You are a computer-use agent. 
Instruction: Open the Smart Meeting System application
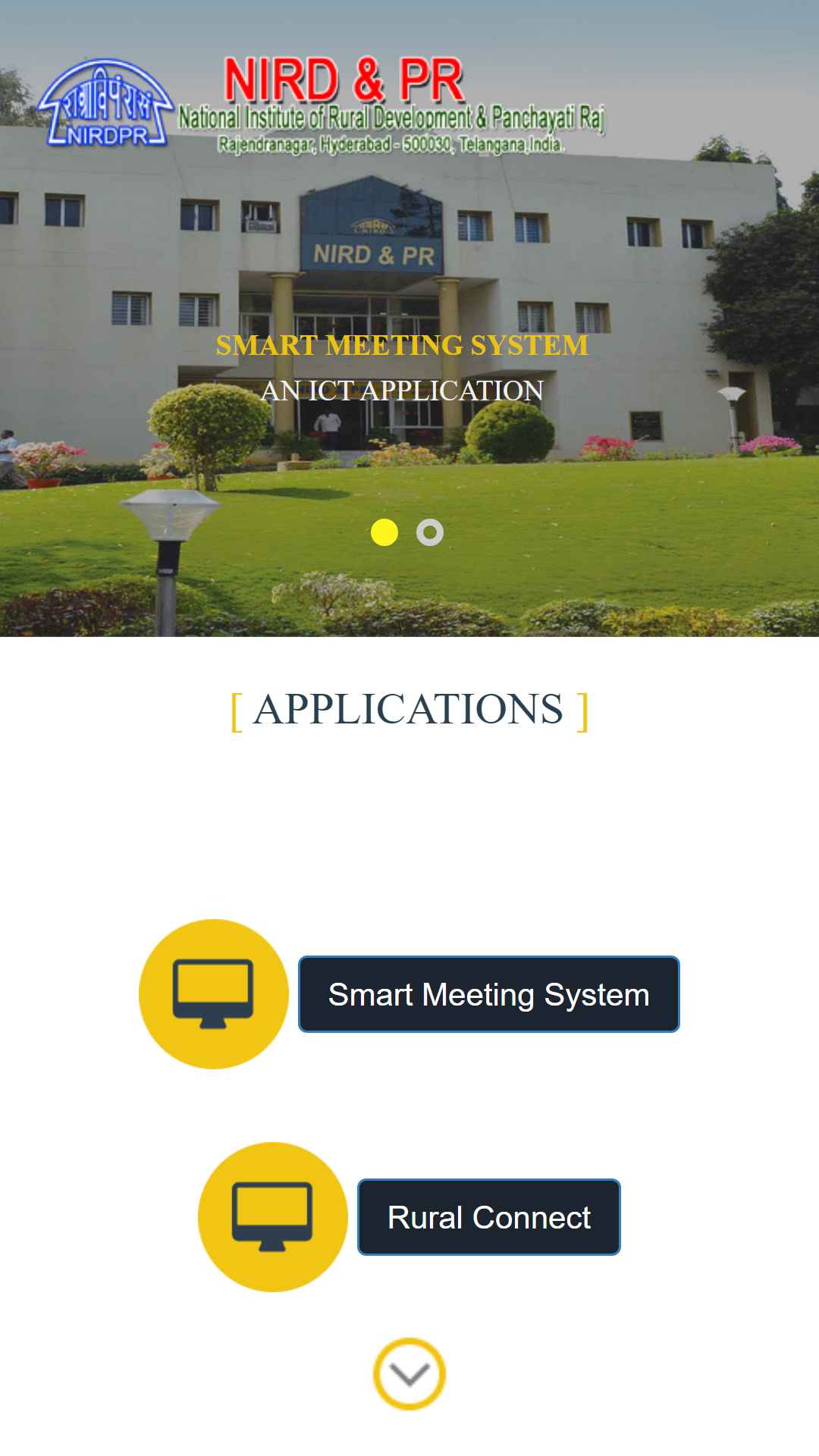point(488,994)
